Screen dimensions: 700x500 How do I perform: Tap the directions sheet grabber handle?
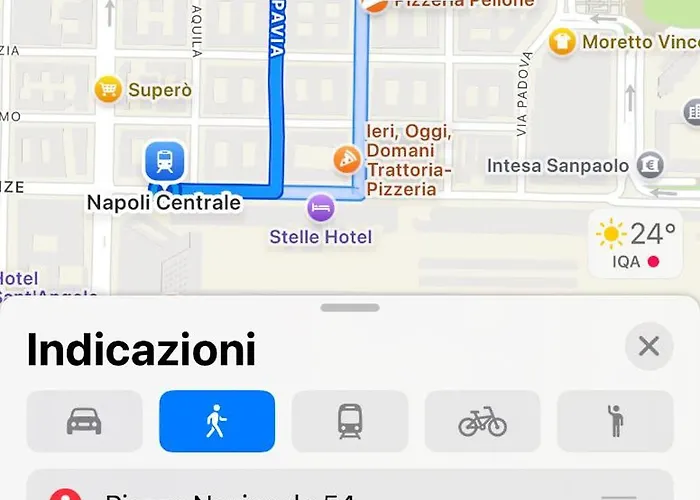(x=350, y=308)
